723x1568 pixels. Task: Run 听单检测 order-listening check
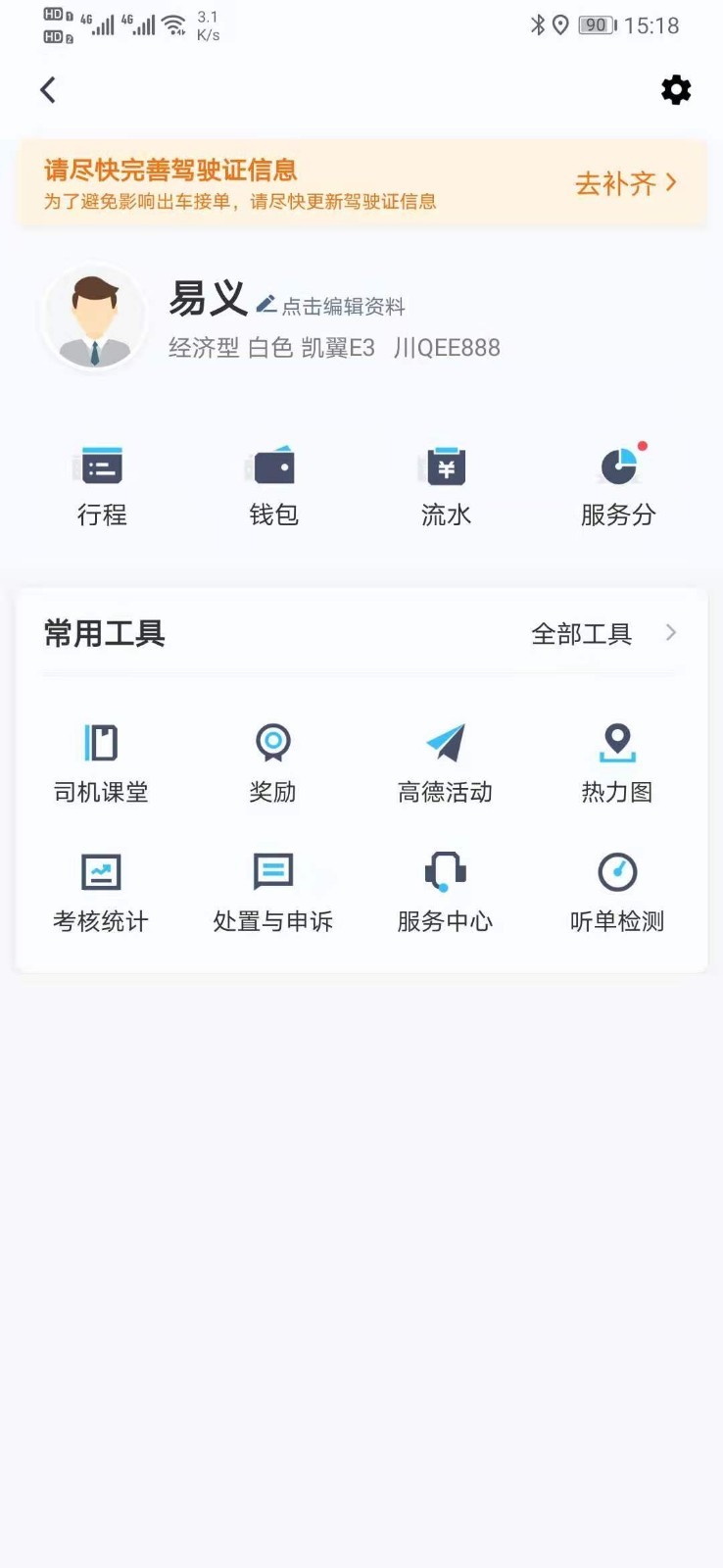(x=617, y=892)
